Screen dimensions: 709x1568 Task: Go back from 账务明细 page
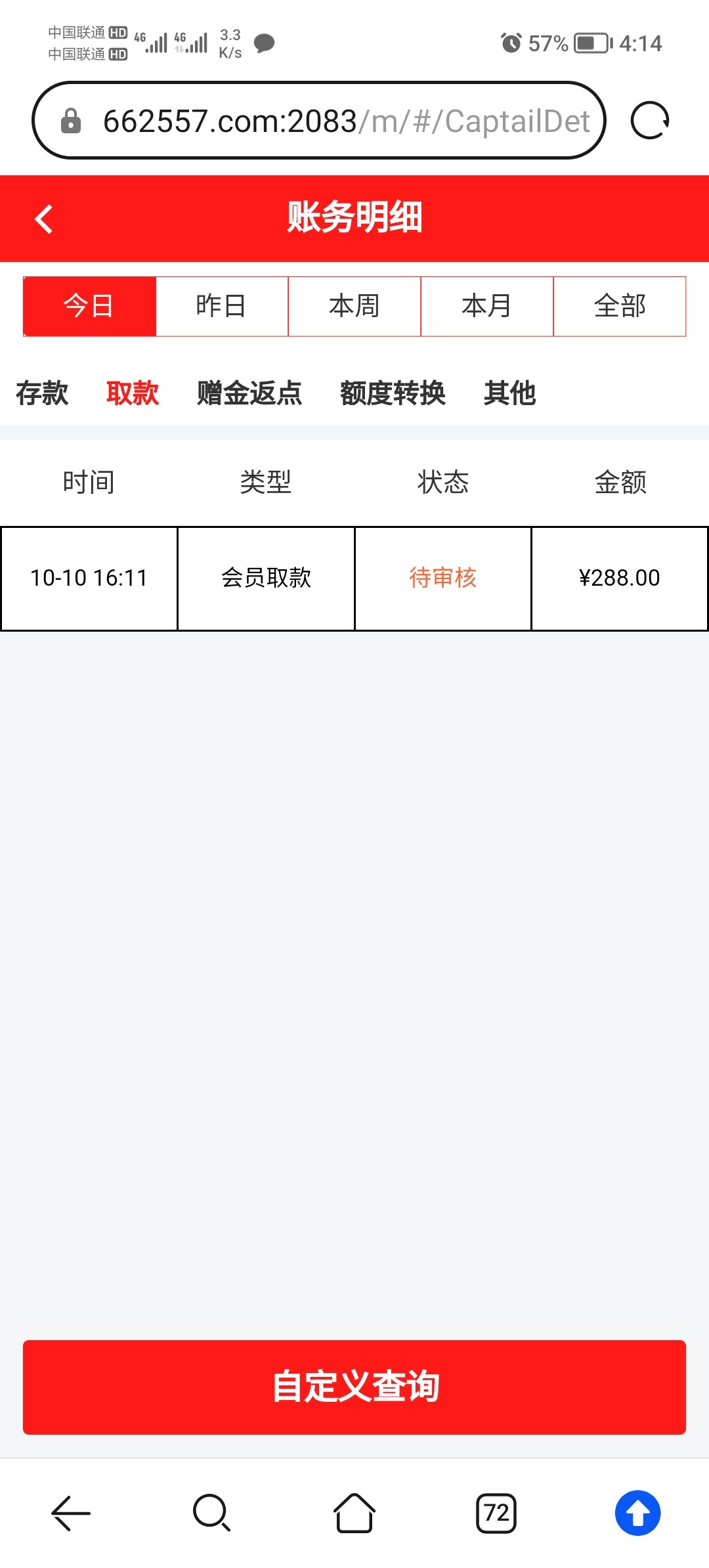(43, 219)
